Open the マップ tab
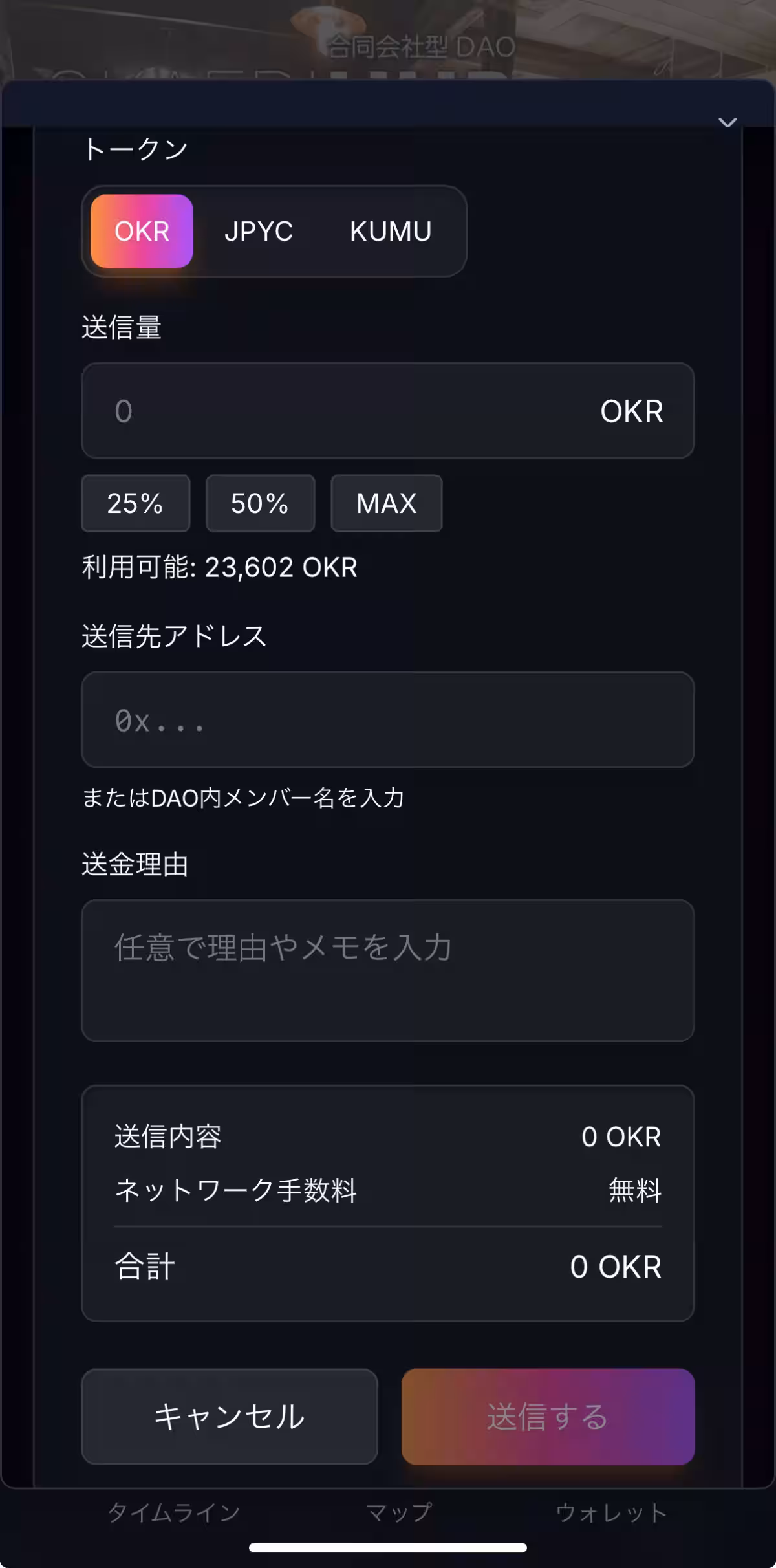 tap(397, 1512)
